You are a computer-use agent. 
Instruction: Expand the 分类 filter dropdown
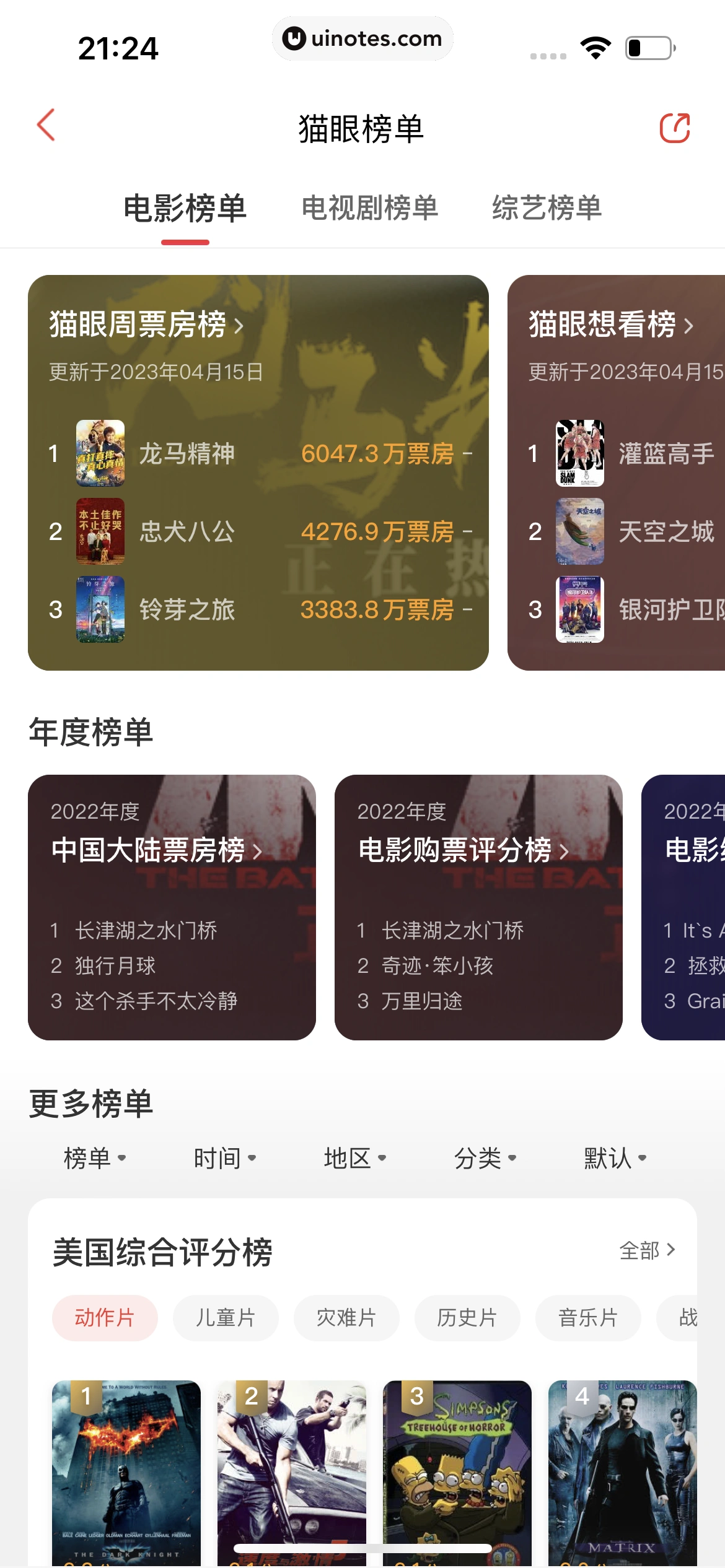(485, 1158)
